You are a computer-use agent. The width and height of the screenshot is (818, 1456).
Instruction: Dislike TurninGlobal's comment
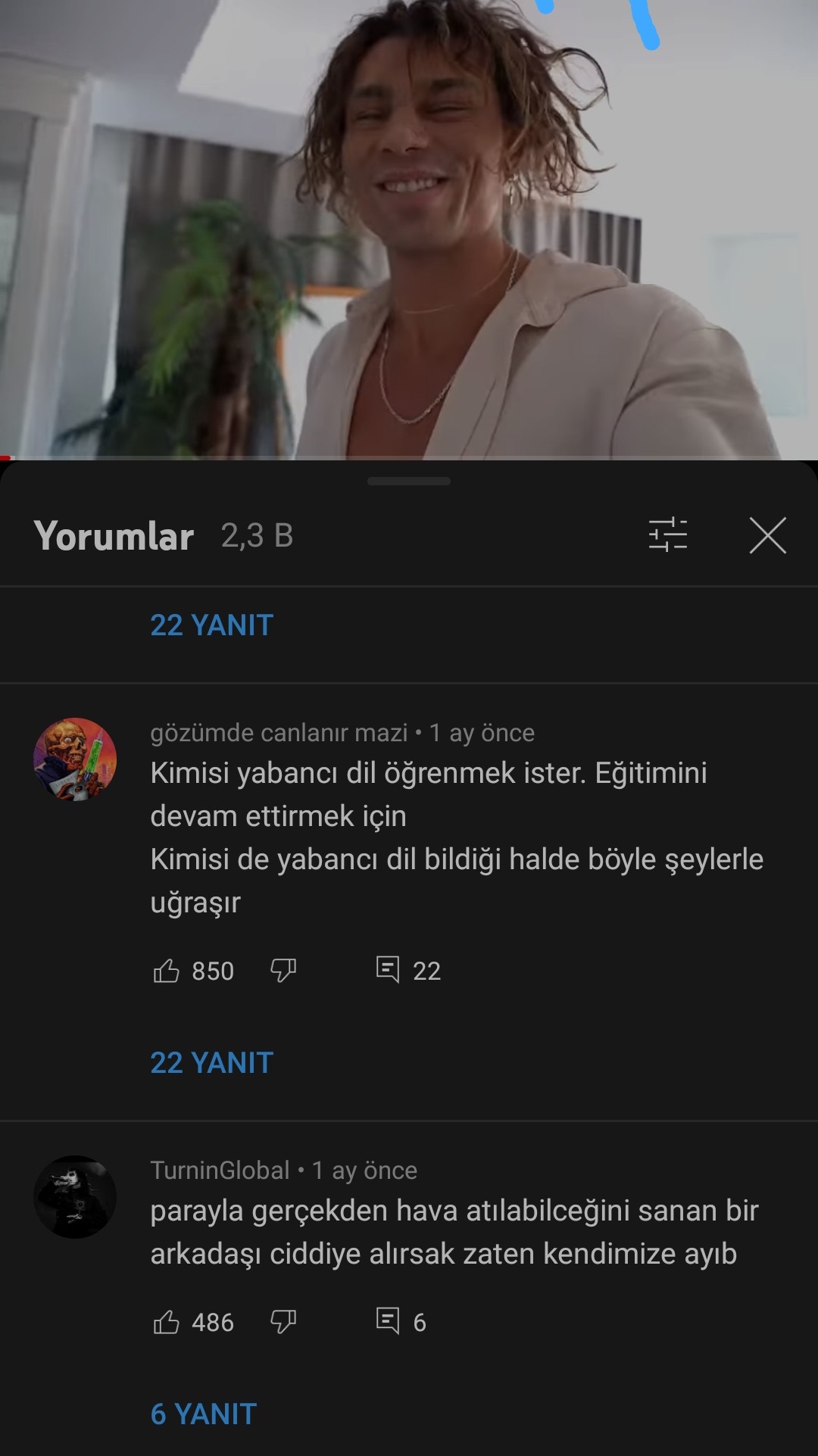point(283,1322)
